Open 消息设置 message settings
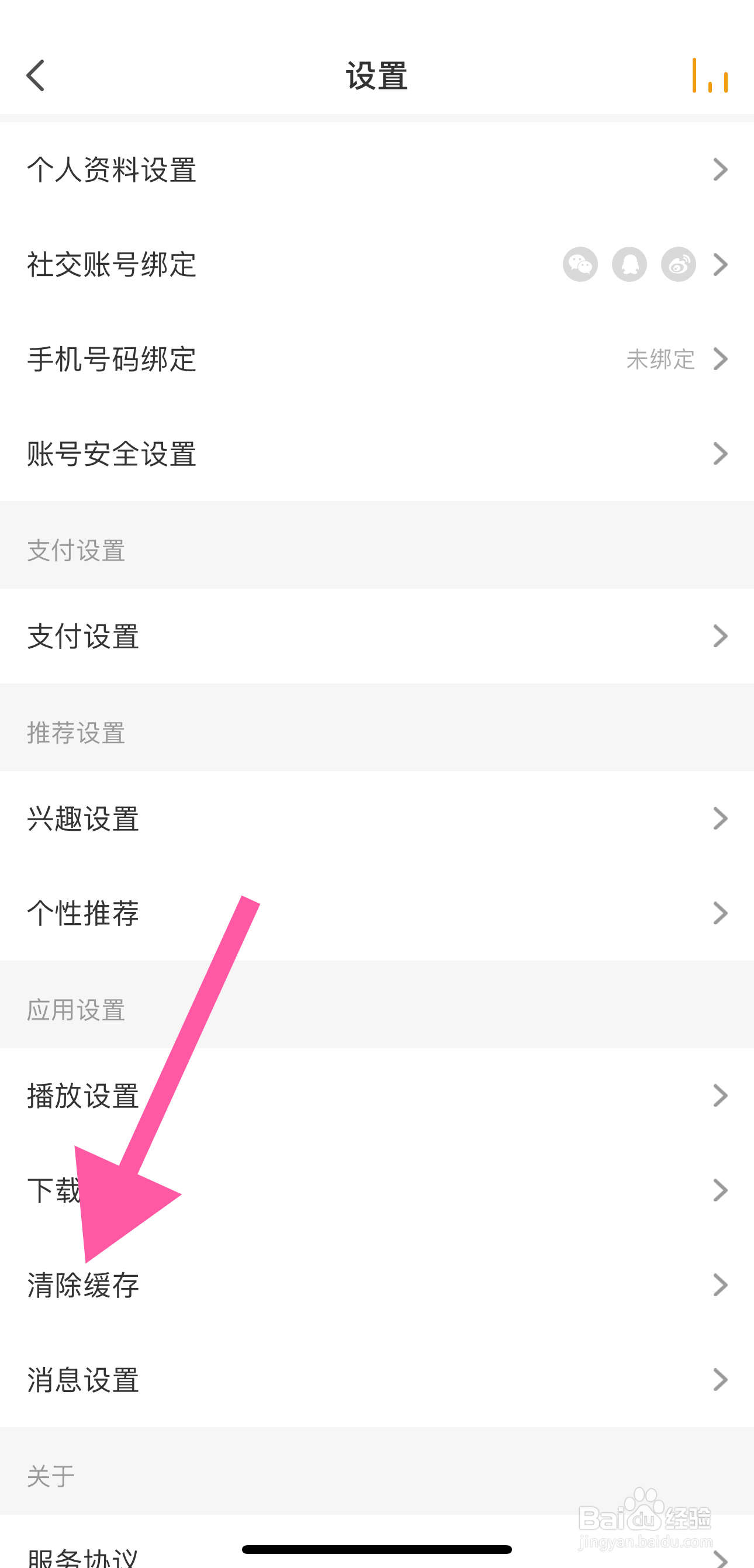The height and width of the screenshot is (1568, 754). tap(83, 1380)
